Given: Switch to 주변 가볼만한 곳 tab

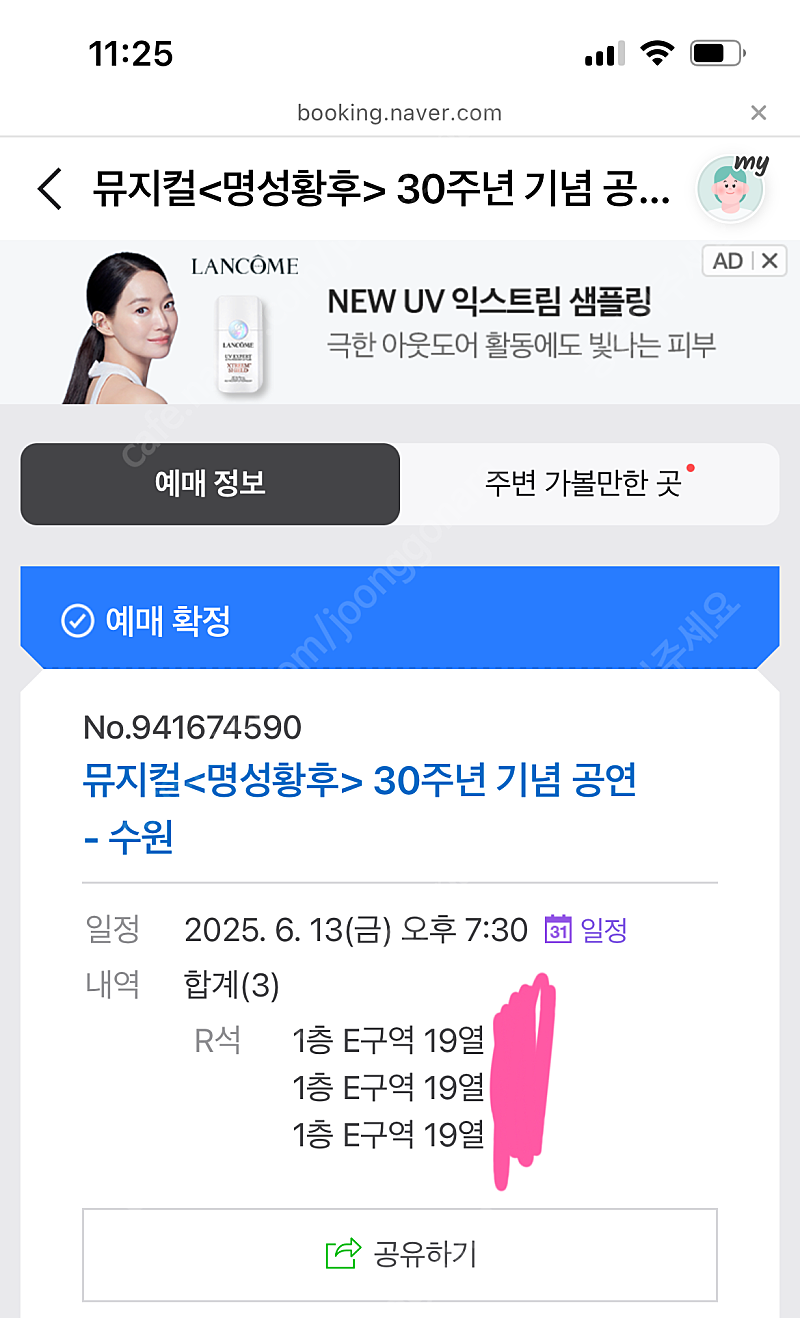Looking at the screenshot, I should click(589, 484).
